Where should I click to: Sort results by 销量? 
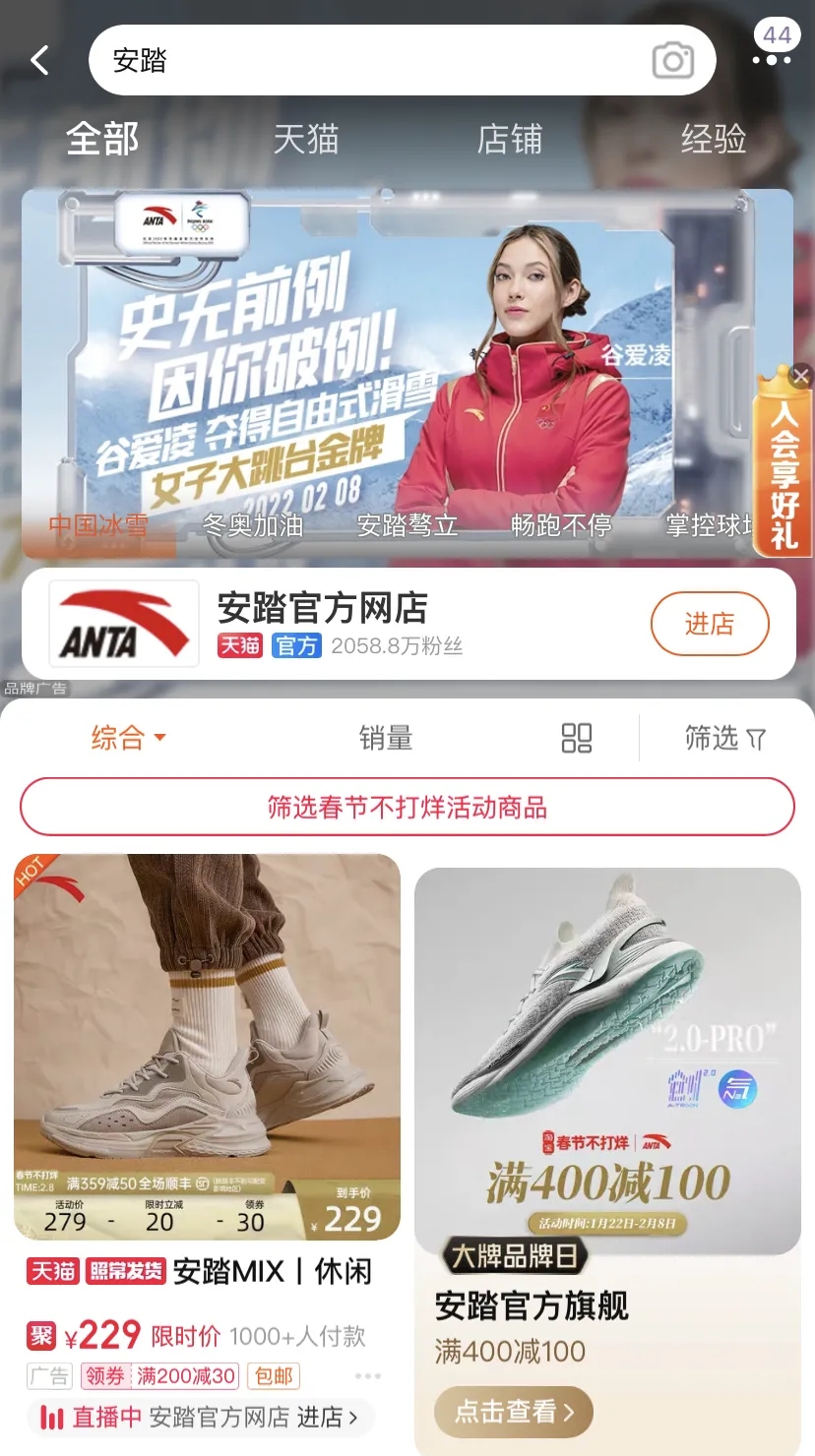point(386,738)
